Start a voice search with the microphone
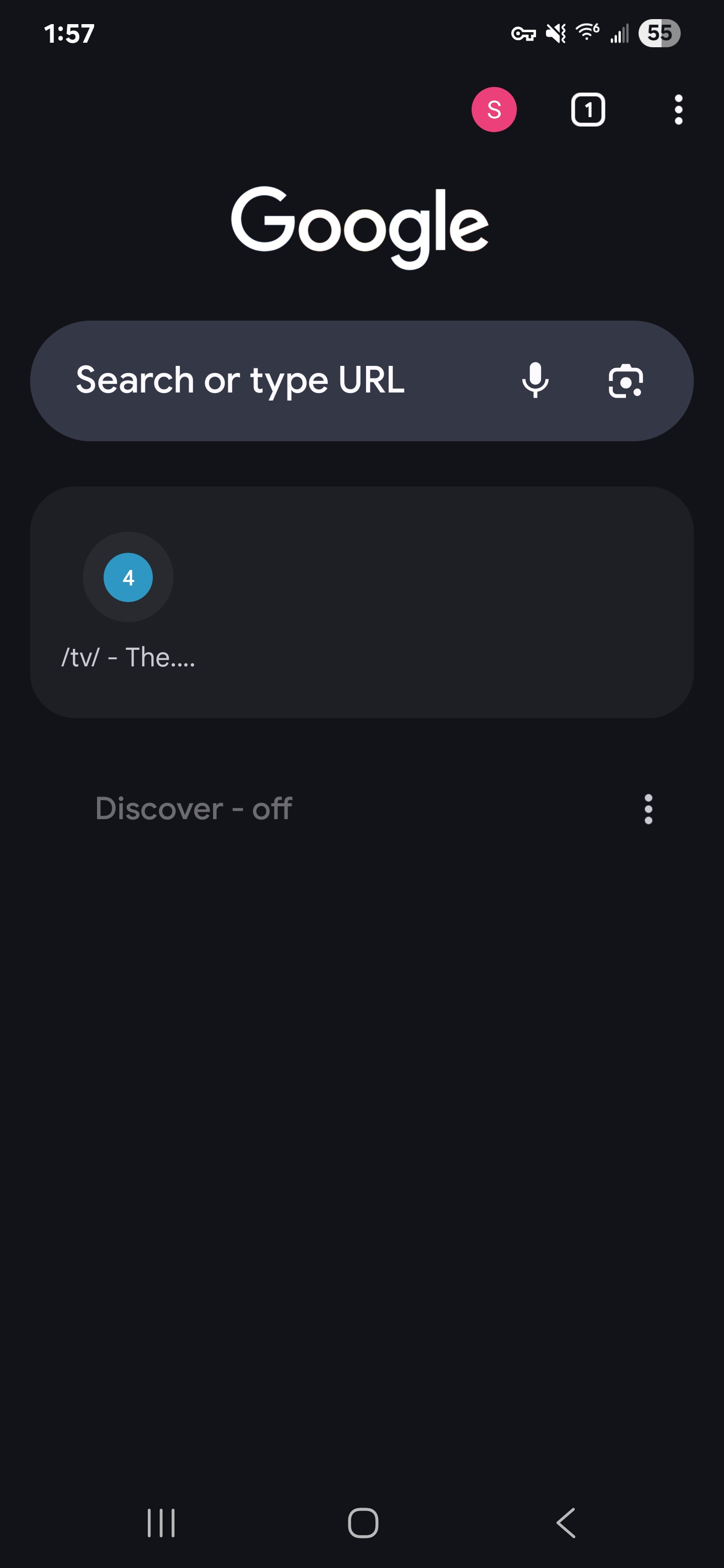The height and width of the screenshot is (1568, 724). (535, 381)
